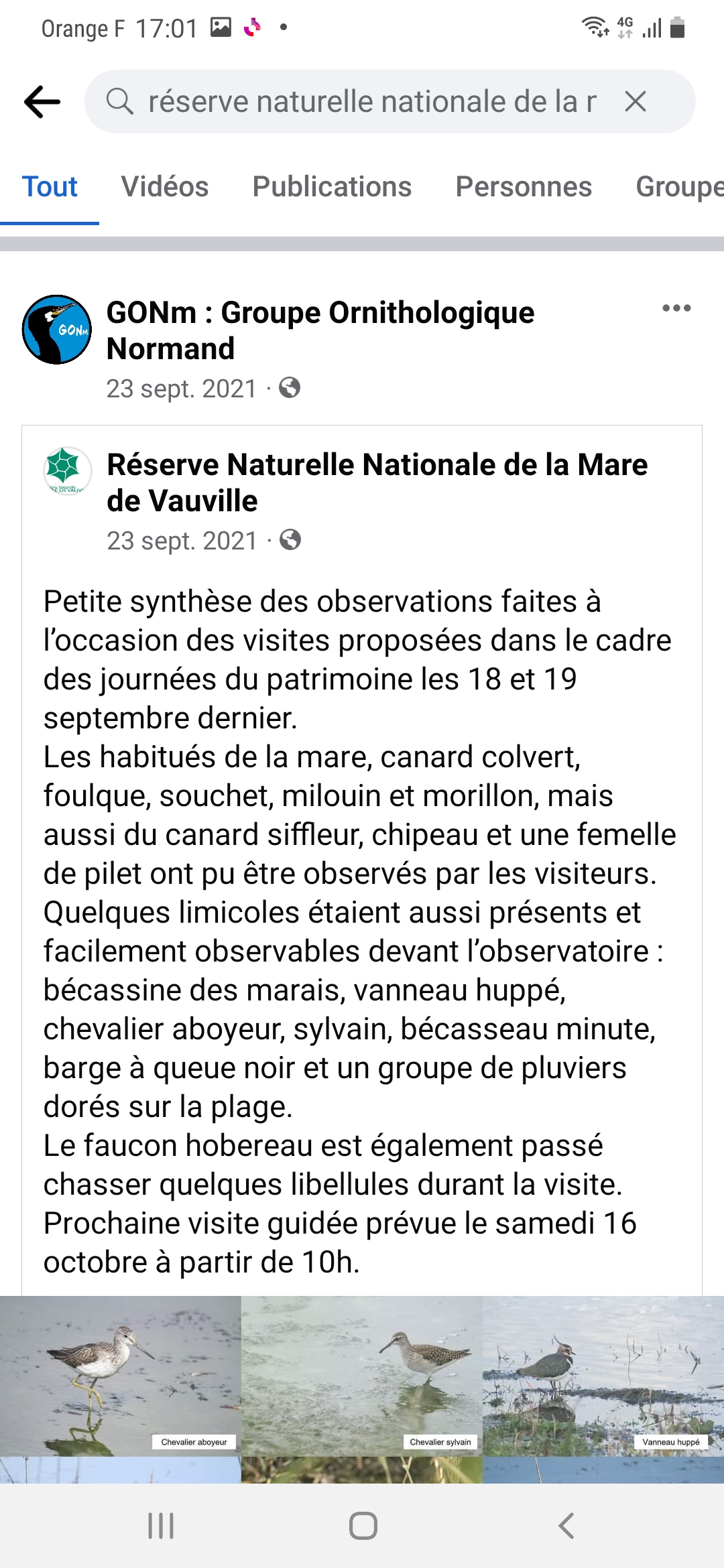Image resolution: width=724 pixels, height=1568 pixels.
Task: Select the Tout tab
Action: tap(50, 187)
